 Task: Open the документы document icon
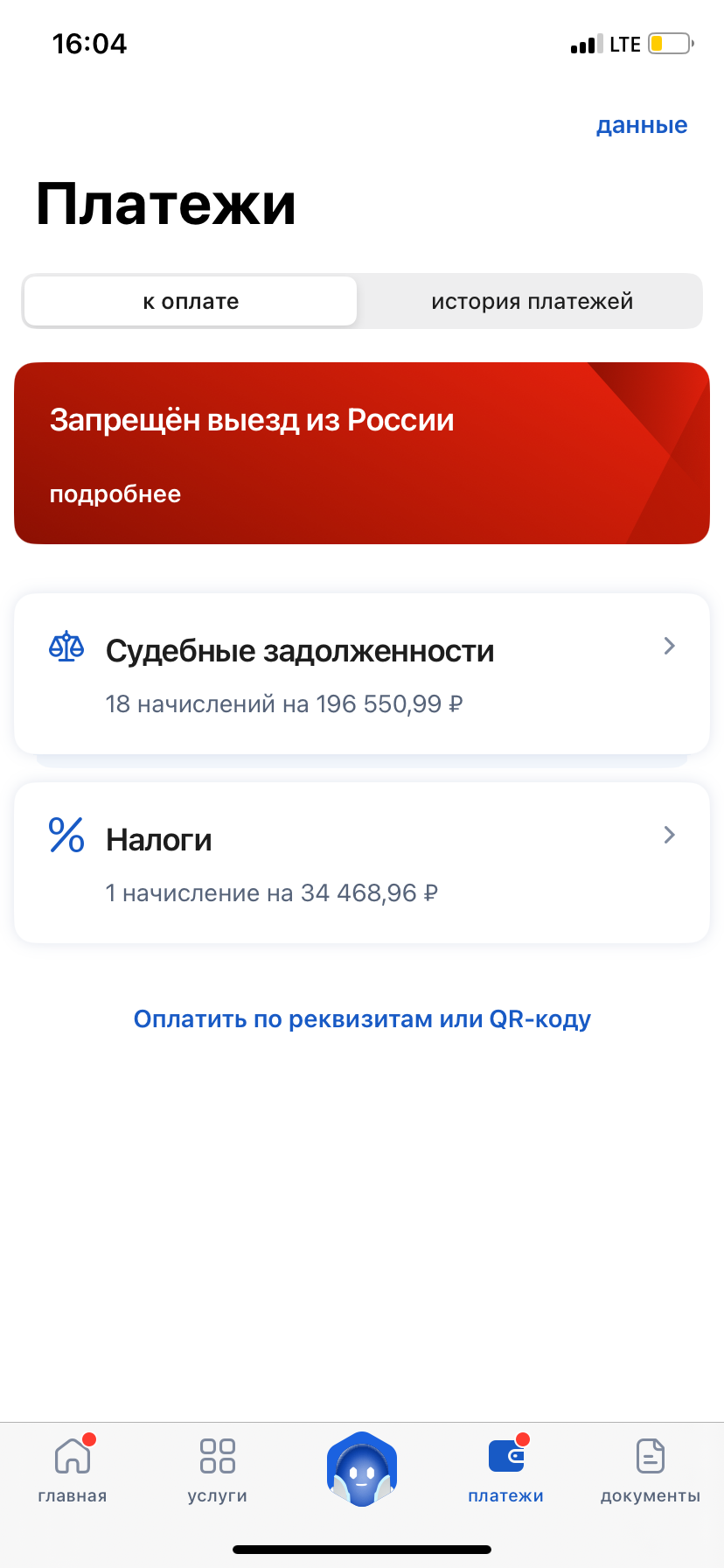click(650, 1455)
